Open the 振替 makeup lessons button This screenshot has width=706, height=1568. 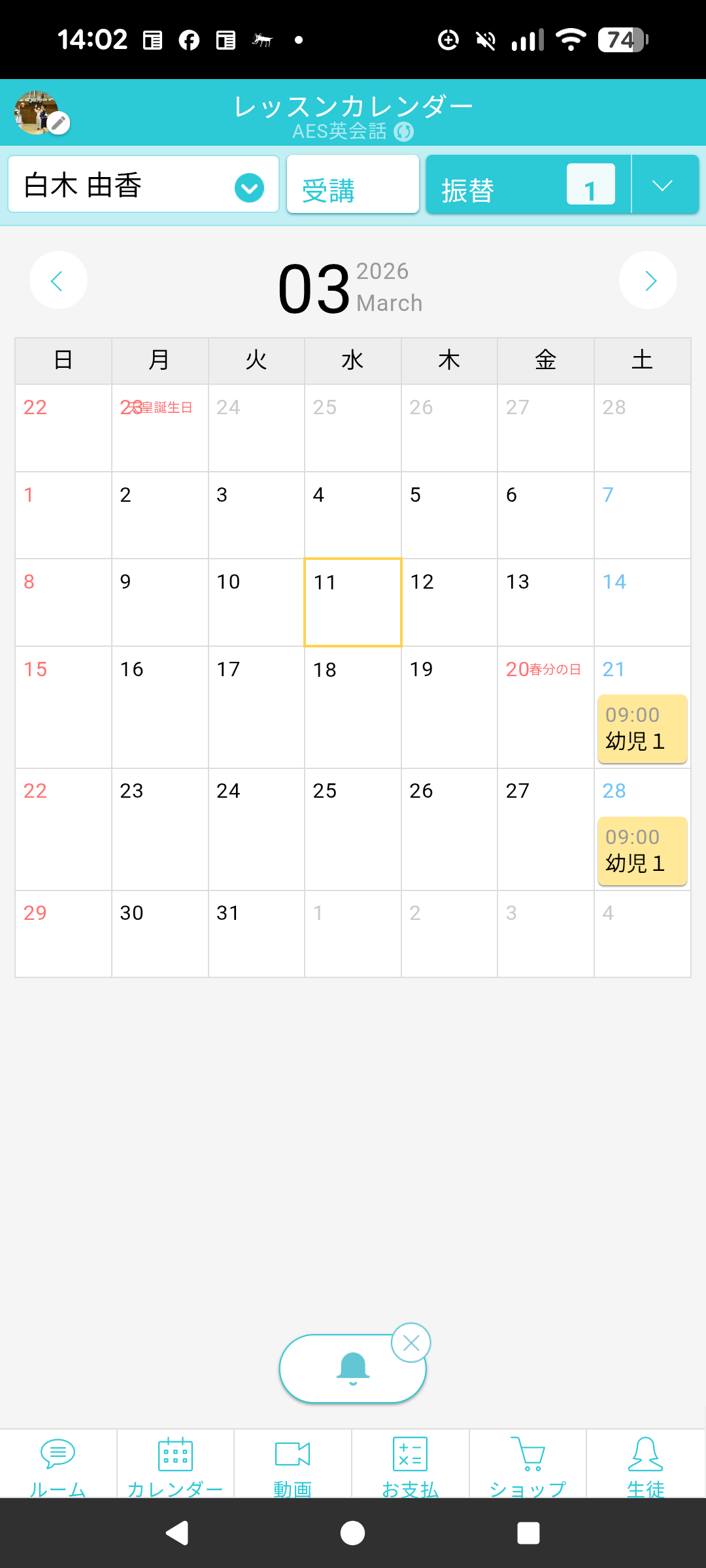click(x=527, y=186)
